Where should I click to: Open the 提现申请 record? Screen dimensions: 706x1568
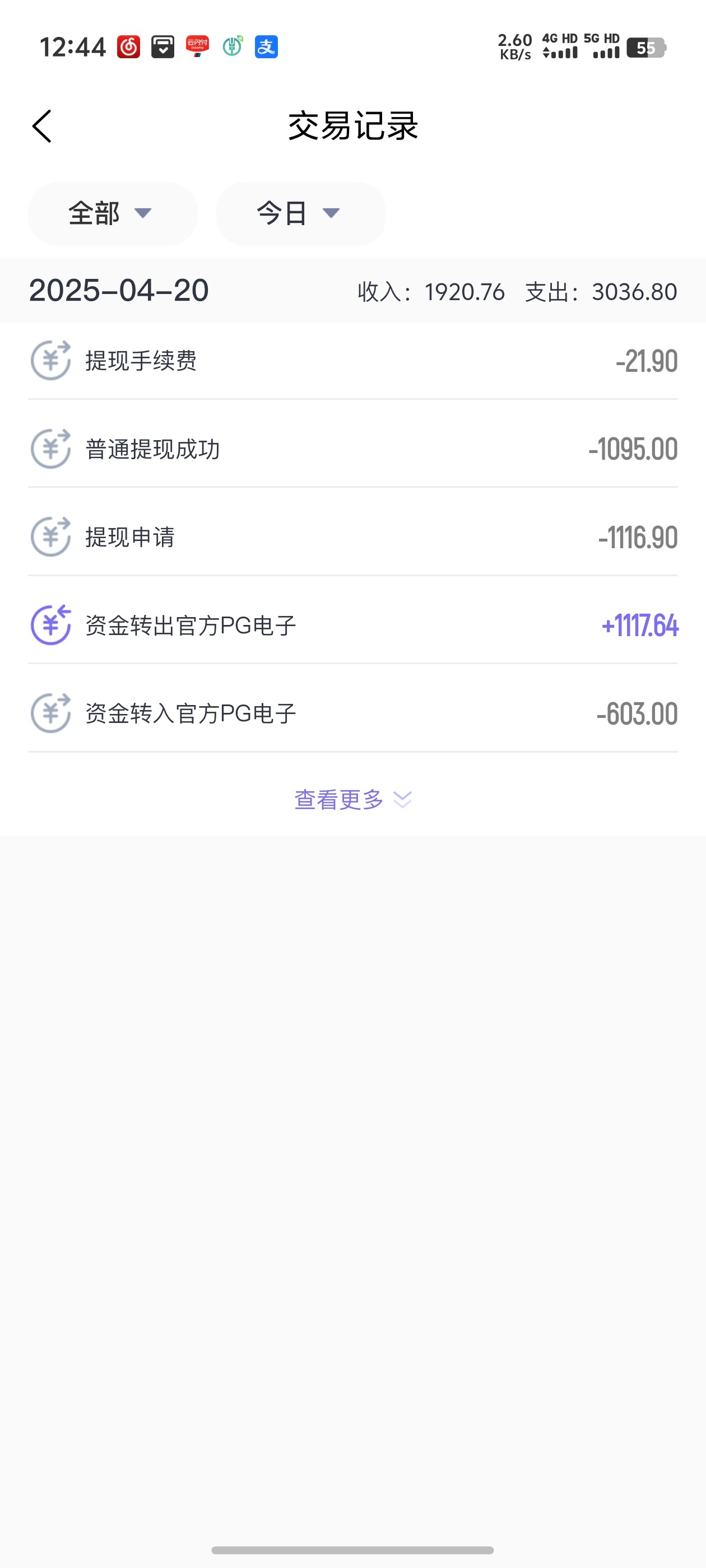click(x=352, y=538)
